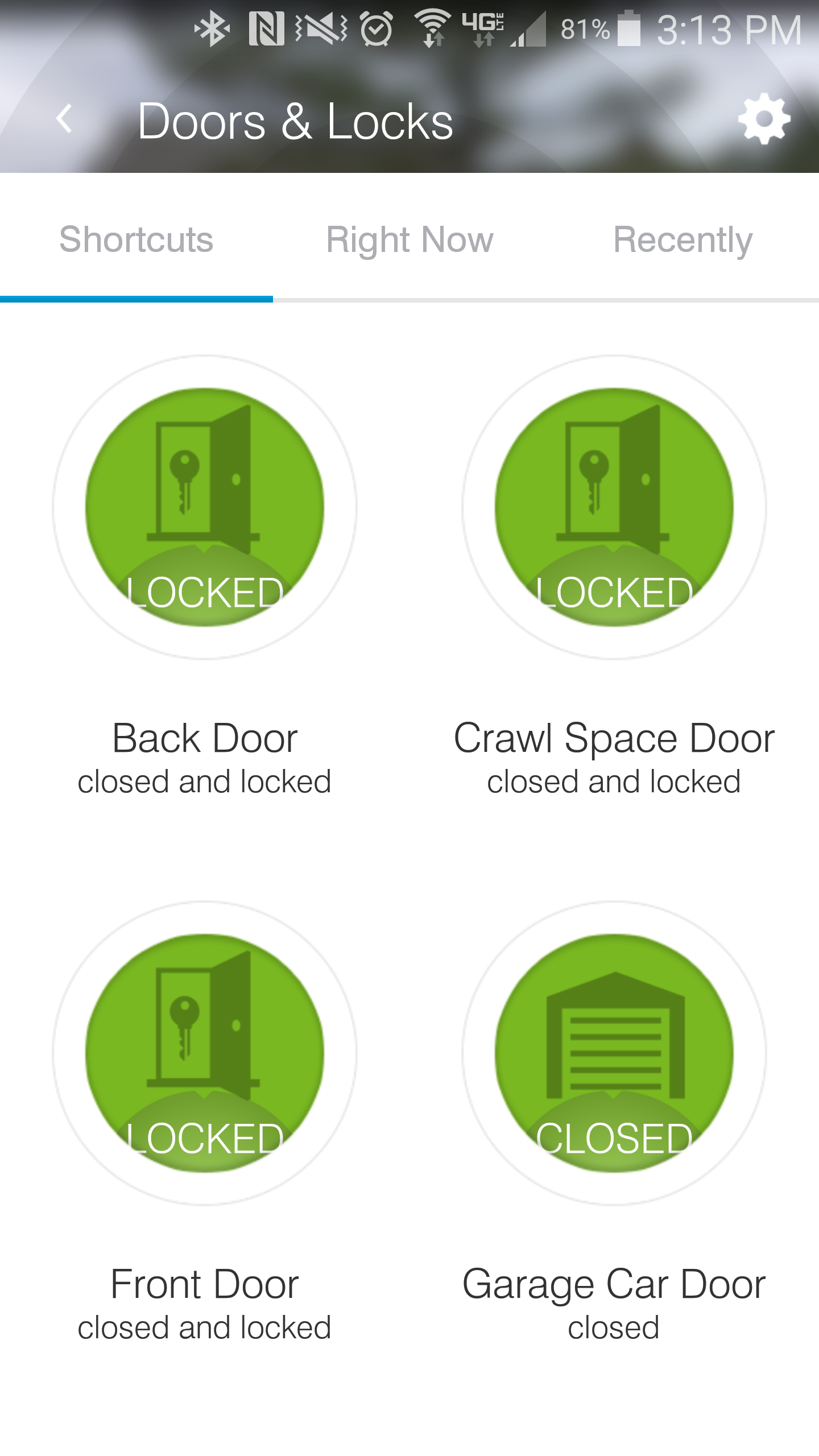Screen dimensions: 819x1456
Task: Select the Shortcuts tab
Action: [x=136, y=239]
